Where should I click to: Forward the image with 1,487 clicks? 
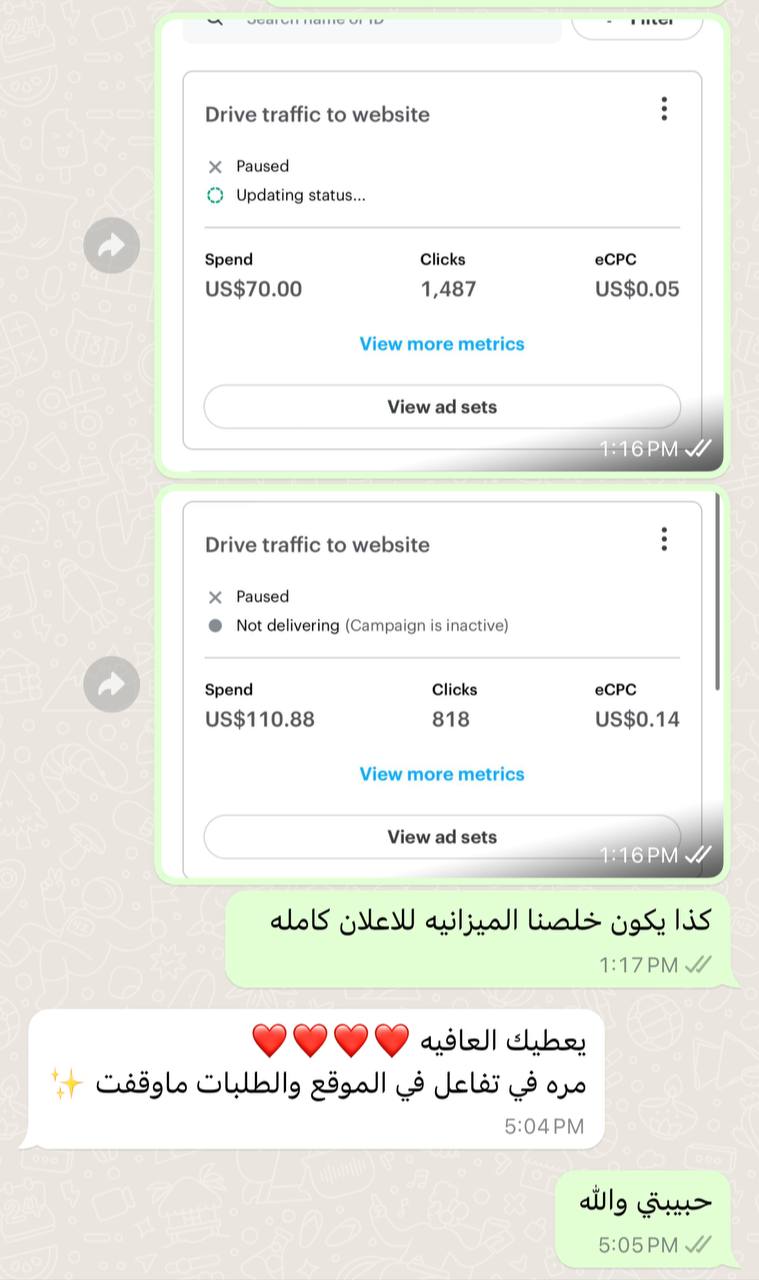tap(112, 245)
